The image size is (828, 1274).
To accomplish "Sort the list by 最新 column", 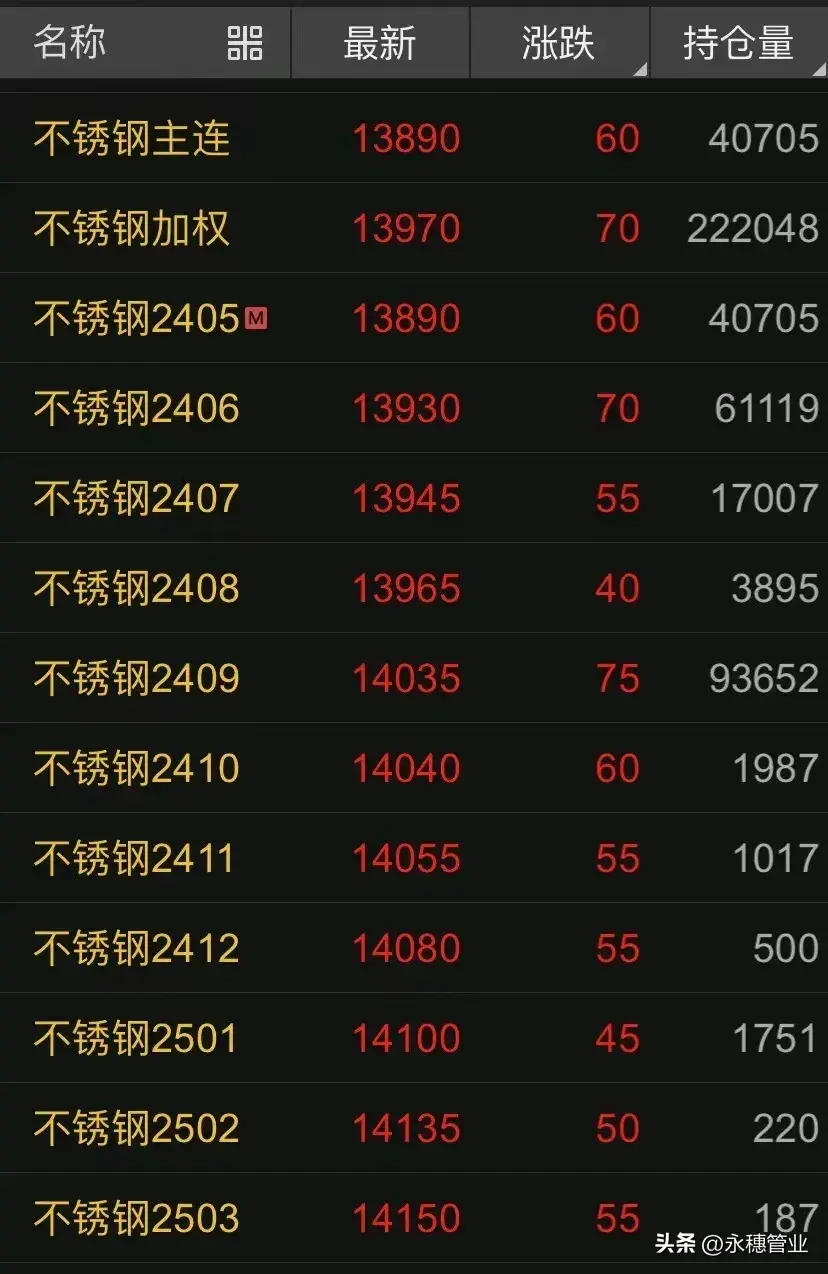I will point(380,44).
